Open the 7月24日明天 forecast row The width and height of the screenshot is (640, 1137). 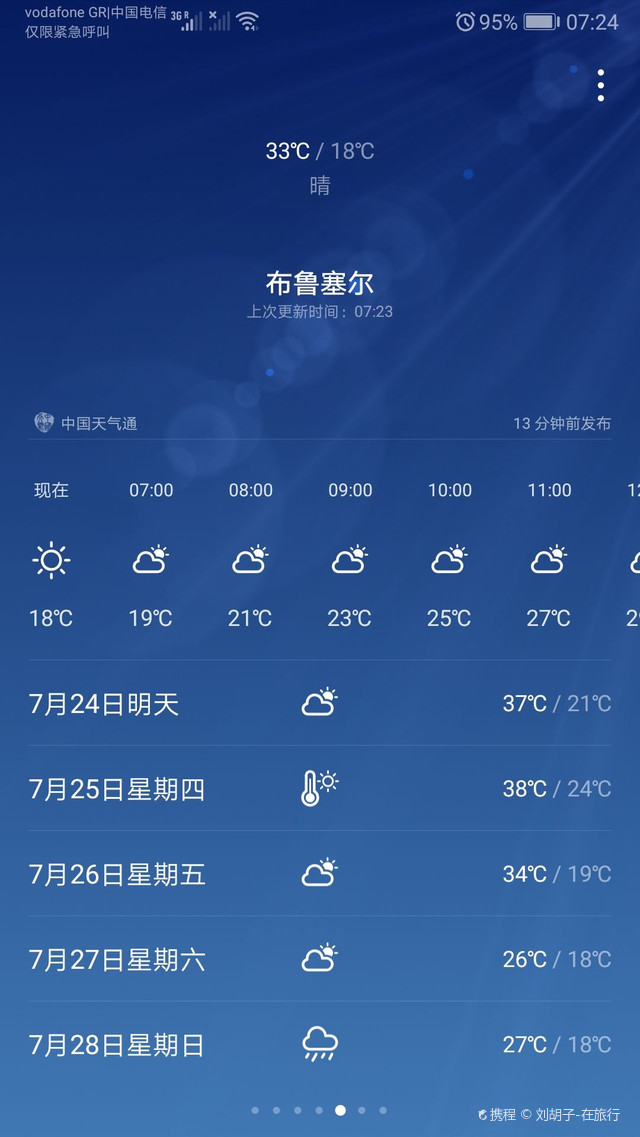(320, 703)
